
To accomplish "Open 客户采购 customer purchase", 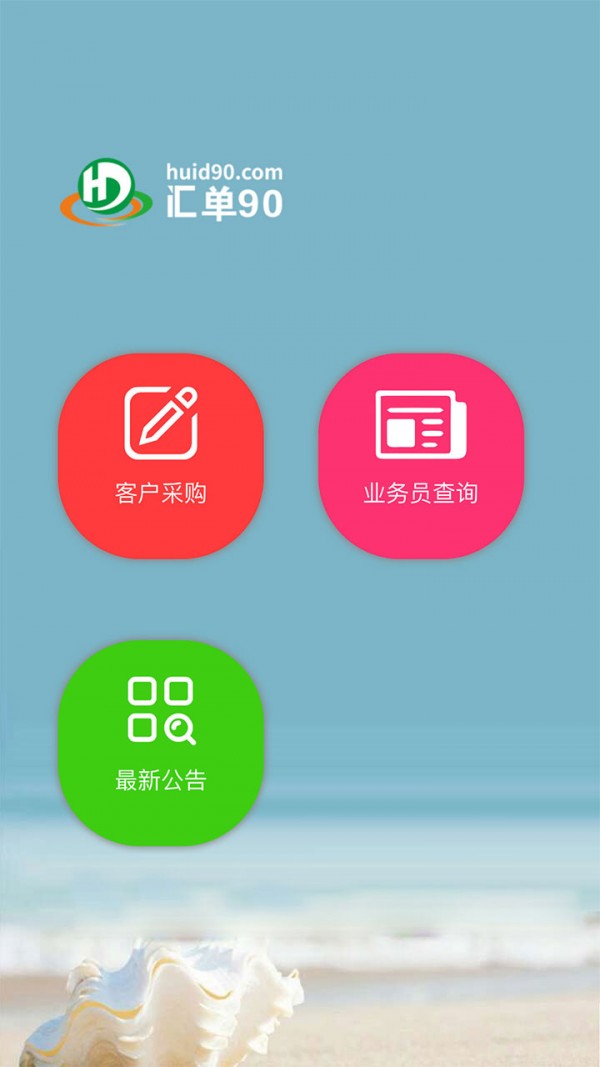I will coord(161,455).
